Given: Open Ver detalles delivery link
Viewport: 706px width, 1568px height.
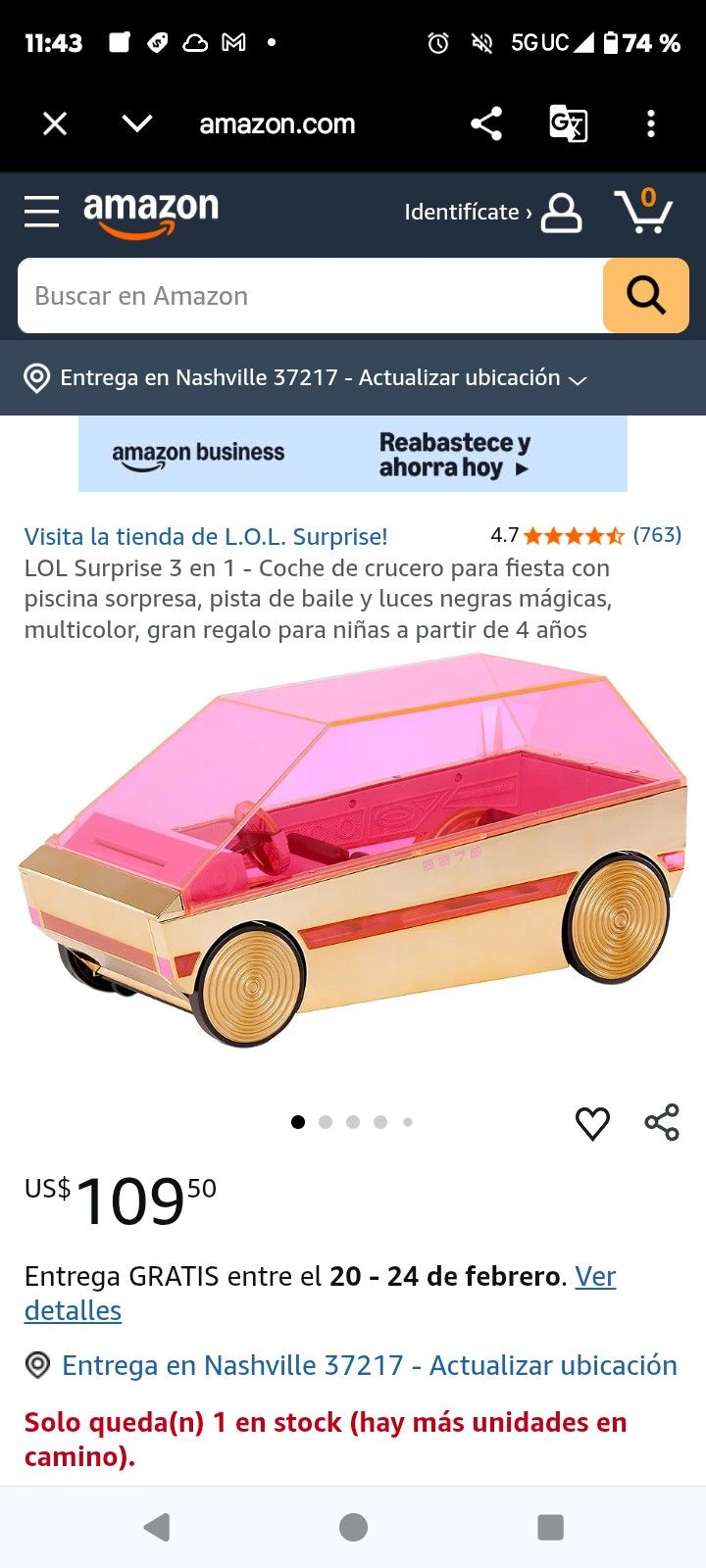Looking at the screenshot, I should tap(594, 1277).
